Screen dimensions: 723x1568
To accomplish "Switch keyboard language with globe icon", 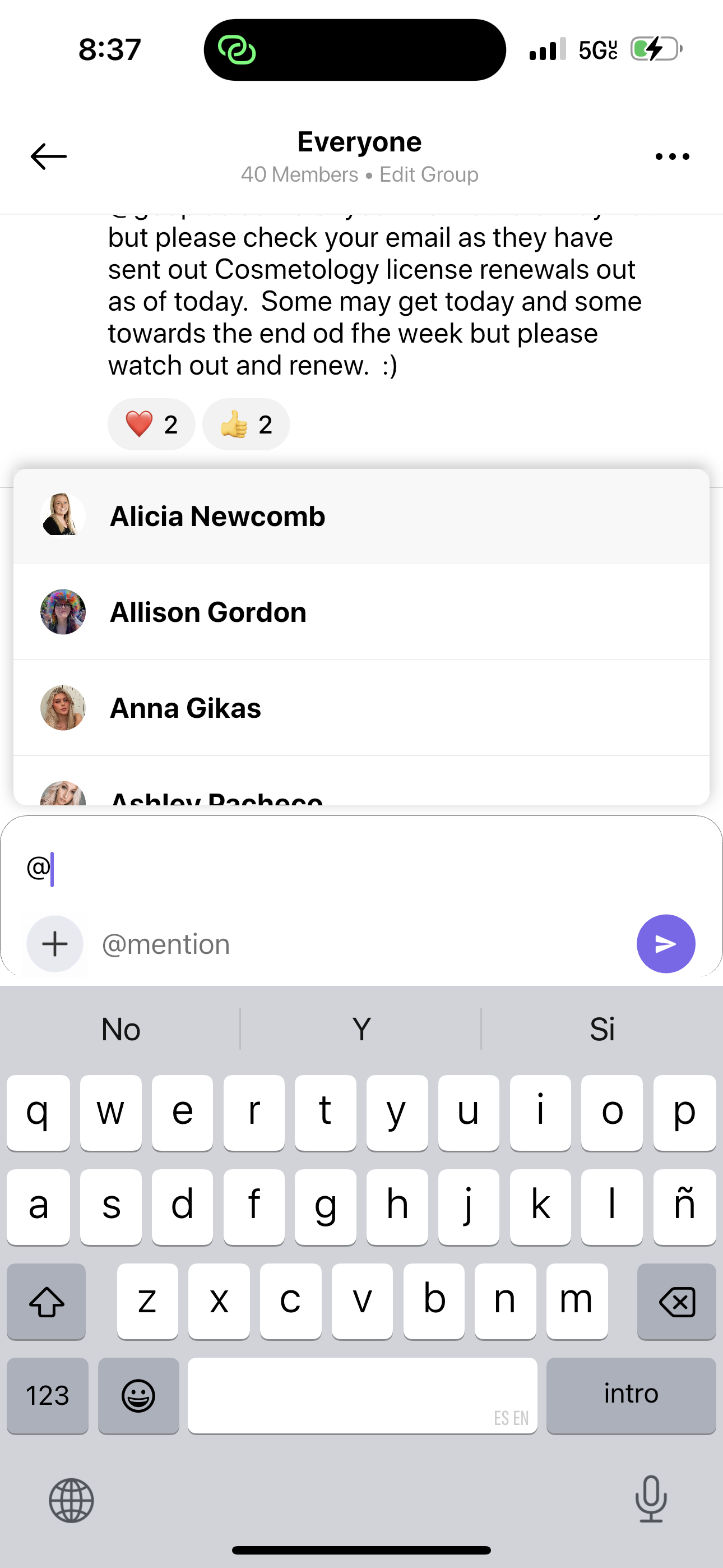I will coord(71,1501).
